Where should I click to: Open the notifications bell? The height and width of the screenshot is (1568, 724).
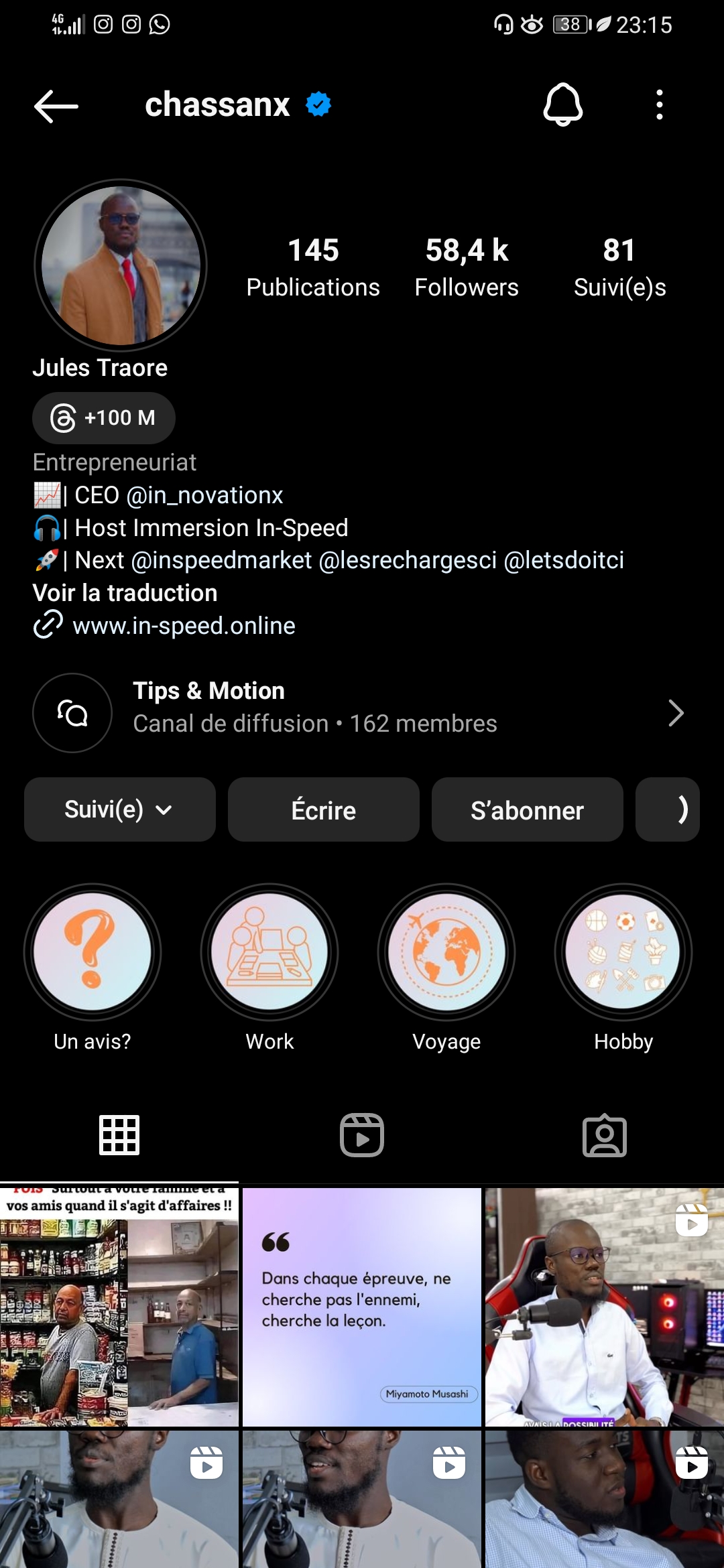[x=562, y=105]
